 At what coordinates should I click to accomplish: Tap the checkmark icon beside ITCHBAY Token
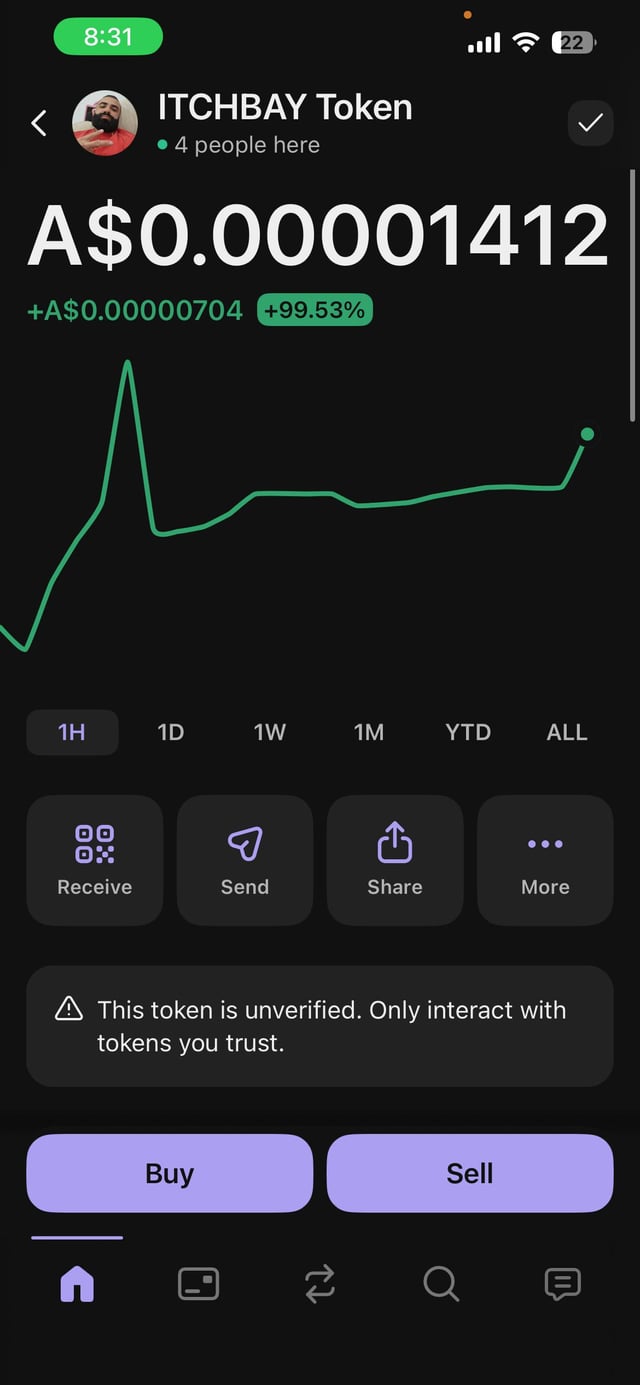tap(590, 123)
